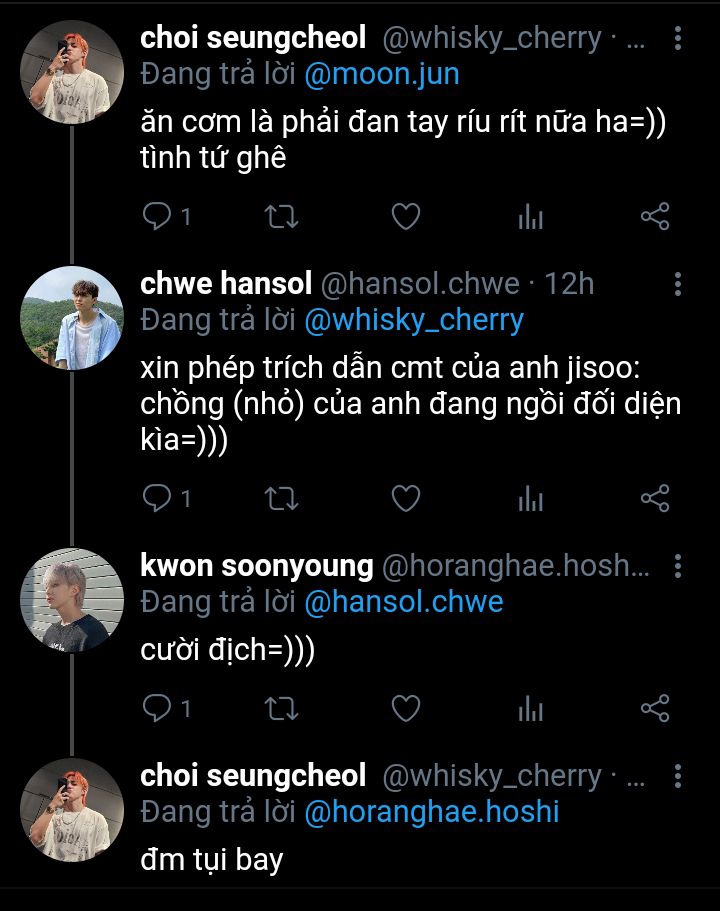Viewport: 720px width, 911px height.
Task: Share choi seungcheol's "tình tứ ghê" tweet
Action: point(654,216)
